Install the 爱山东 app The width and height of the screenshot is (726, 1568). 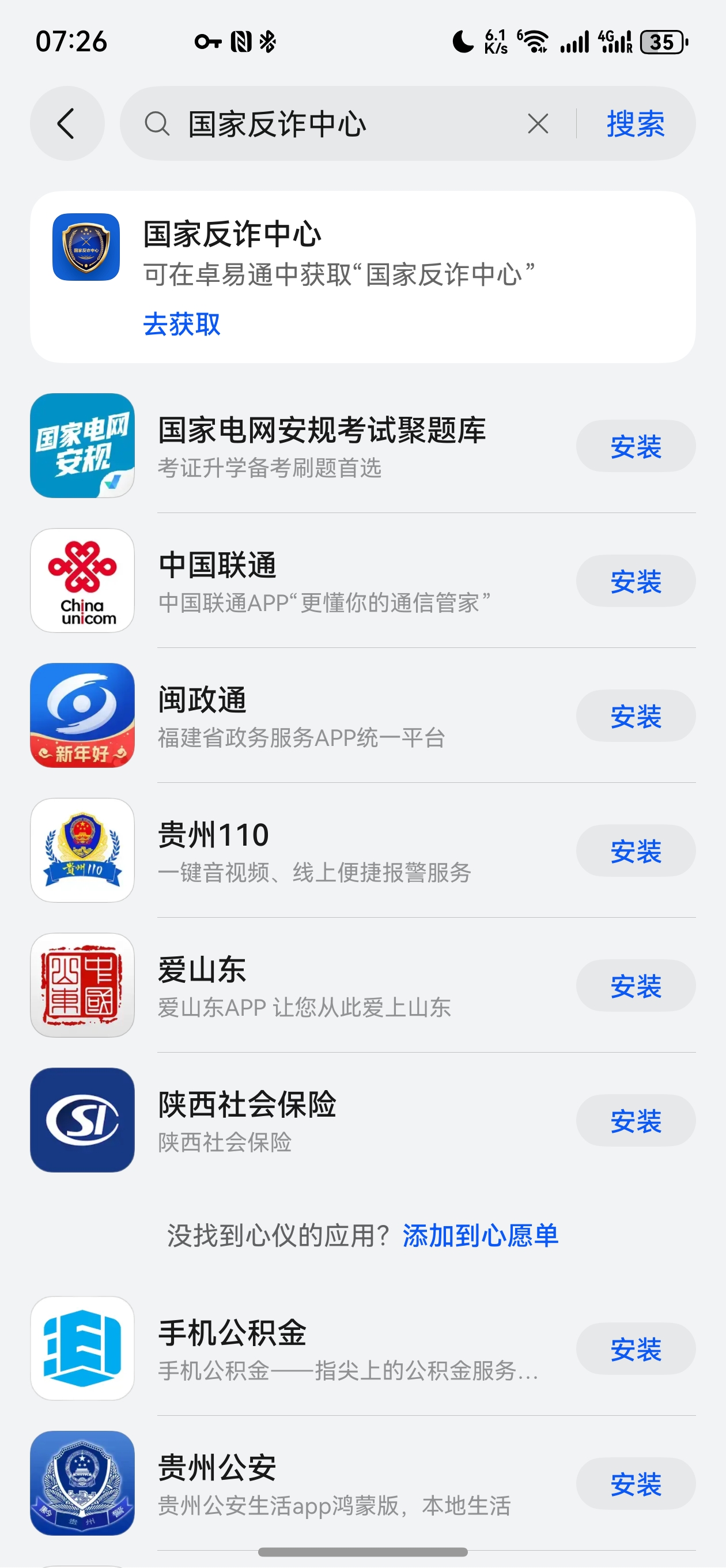[636, 986]
